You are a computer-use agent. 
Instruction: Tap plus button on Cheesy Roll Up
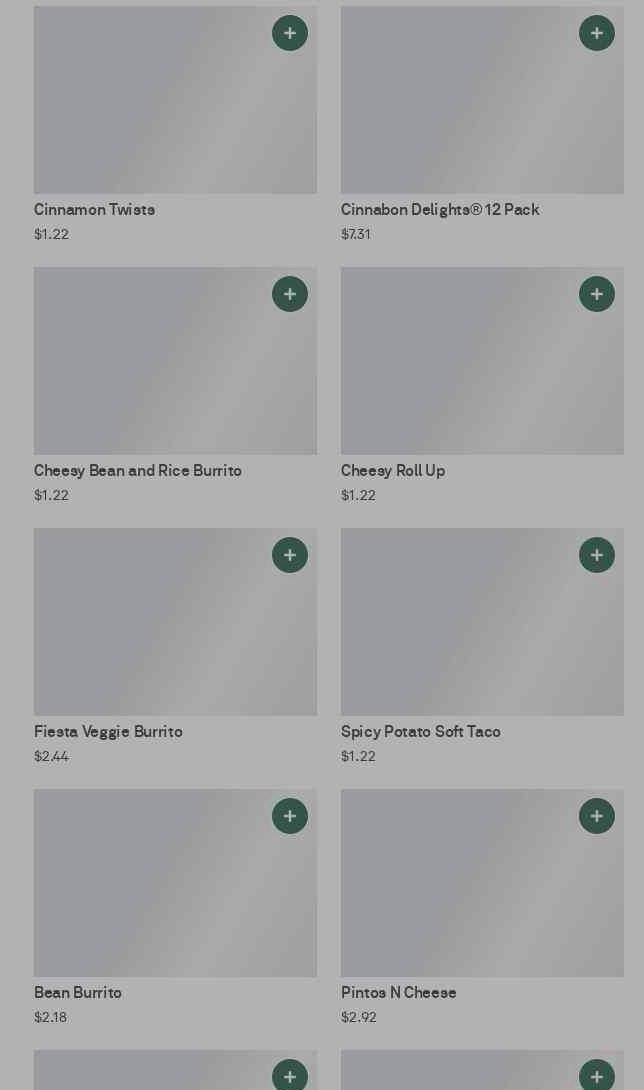597,294
